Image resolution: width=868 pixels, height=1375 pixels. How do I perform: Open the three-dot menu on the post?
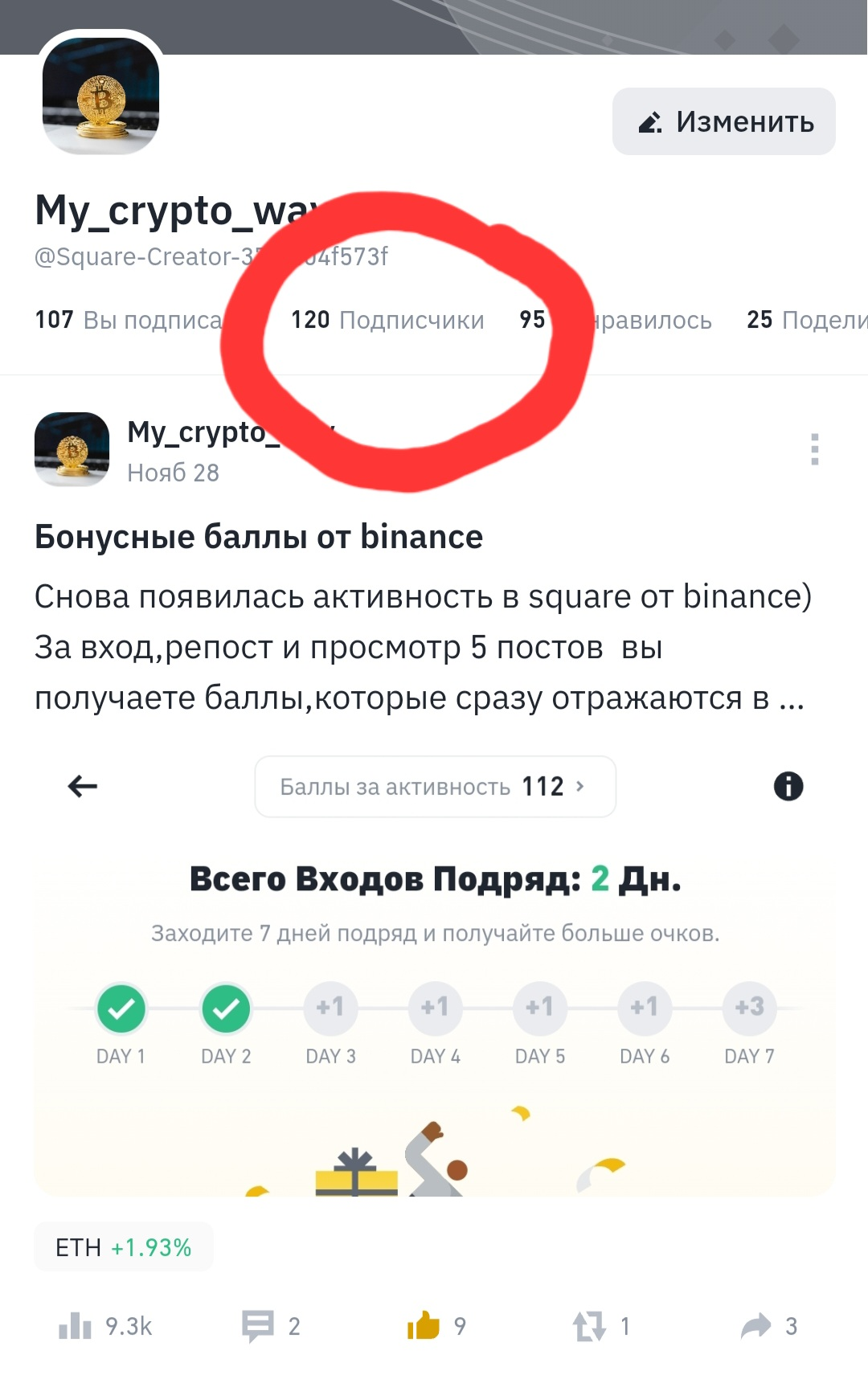tap(814, 449)
